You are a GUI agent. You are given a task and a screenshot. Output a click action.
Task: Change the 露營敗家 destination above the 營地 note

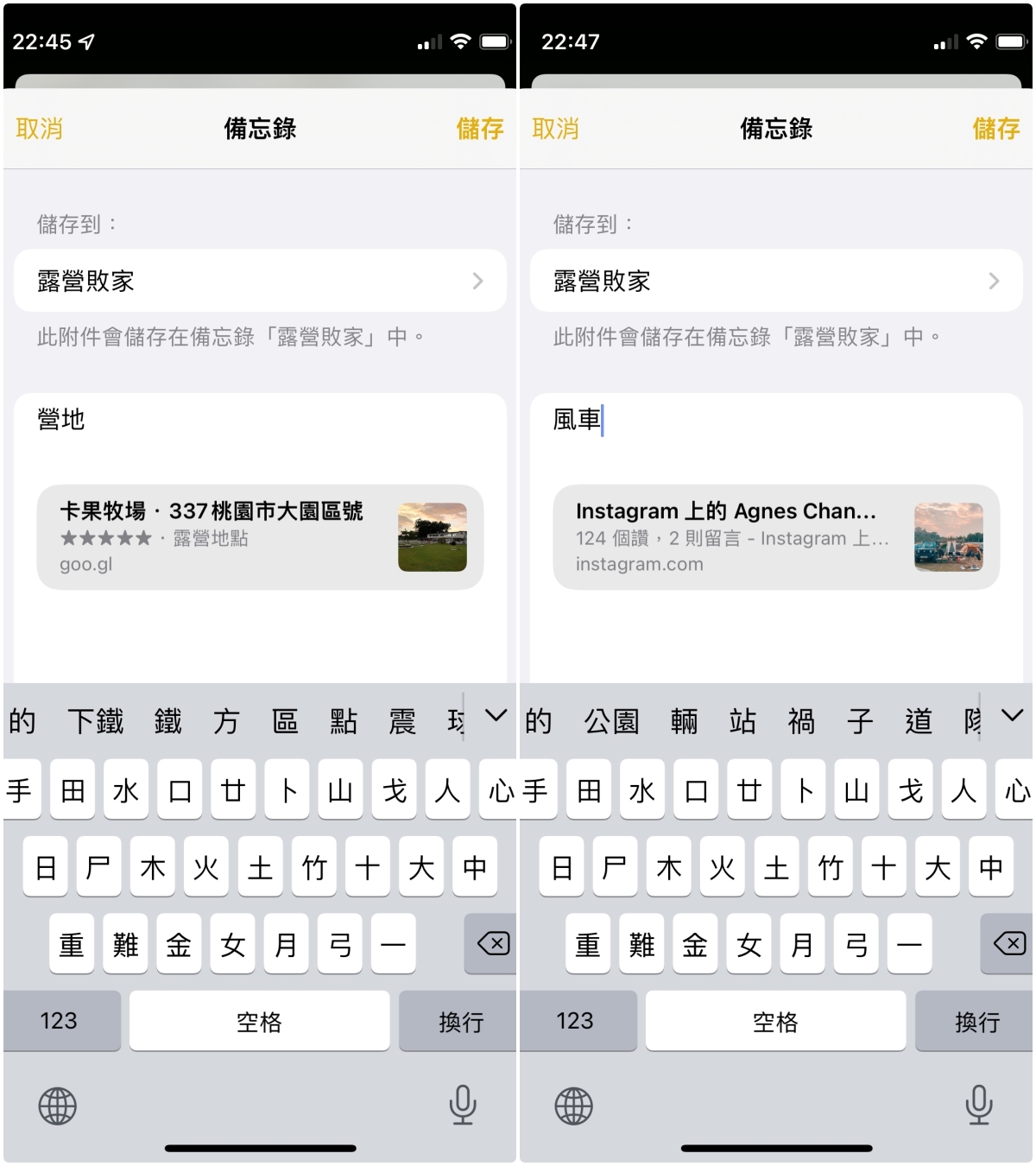[x=259, y=281]
